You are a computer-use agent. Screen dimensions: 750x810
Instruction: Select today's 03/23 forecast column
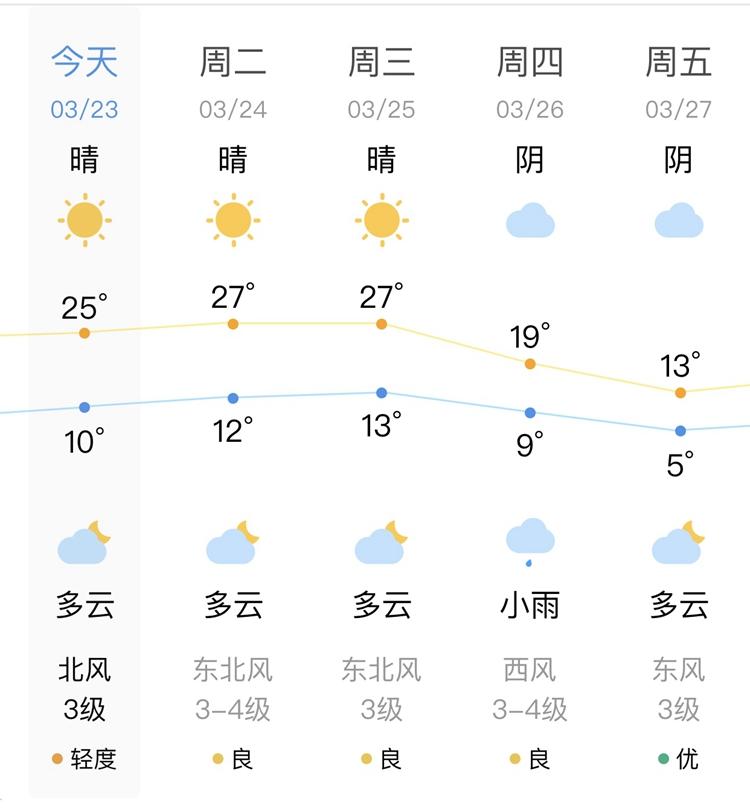click(85, 400)
